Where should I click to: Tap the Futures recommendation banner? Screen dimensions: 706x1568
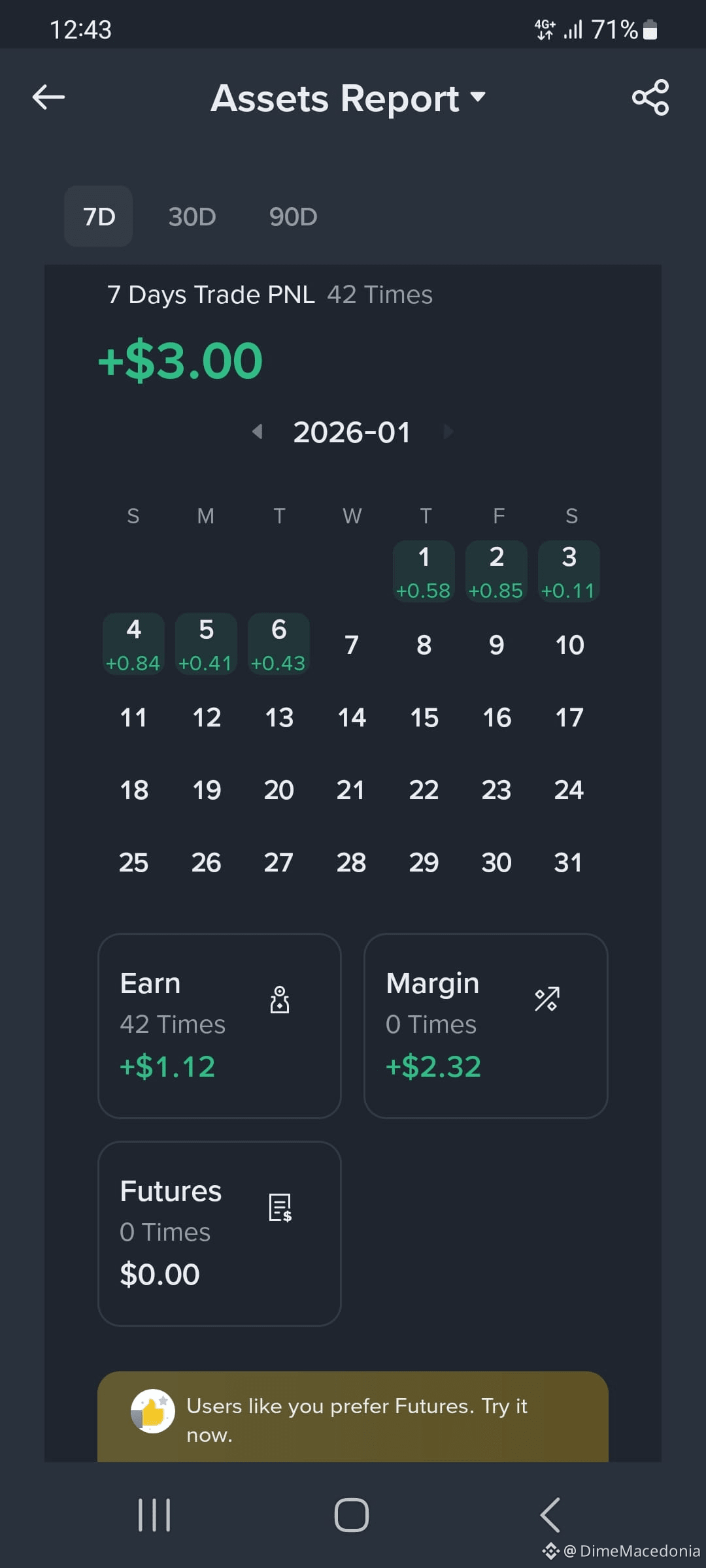(353, 1416)
